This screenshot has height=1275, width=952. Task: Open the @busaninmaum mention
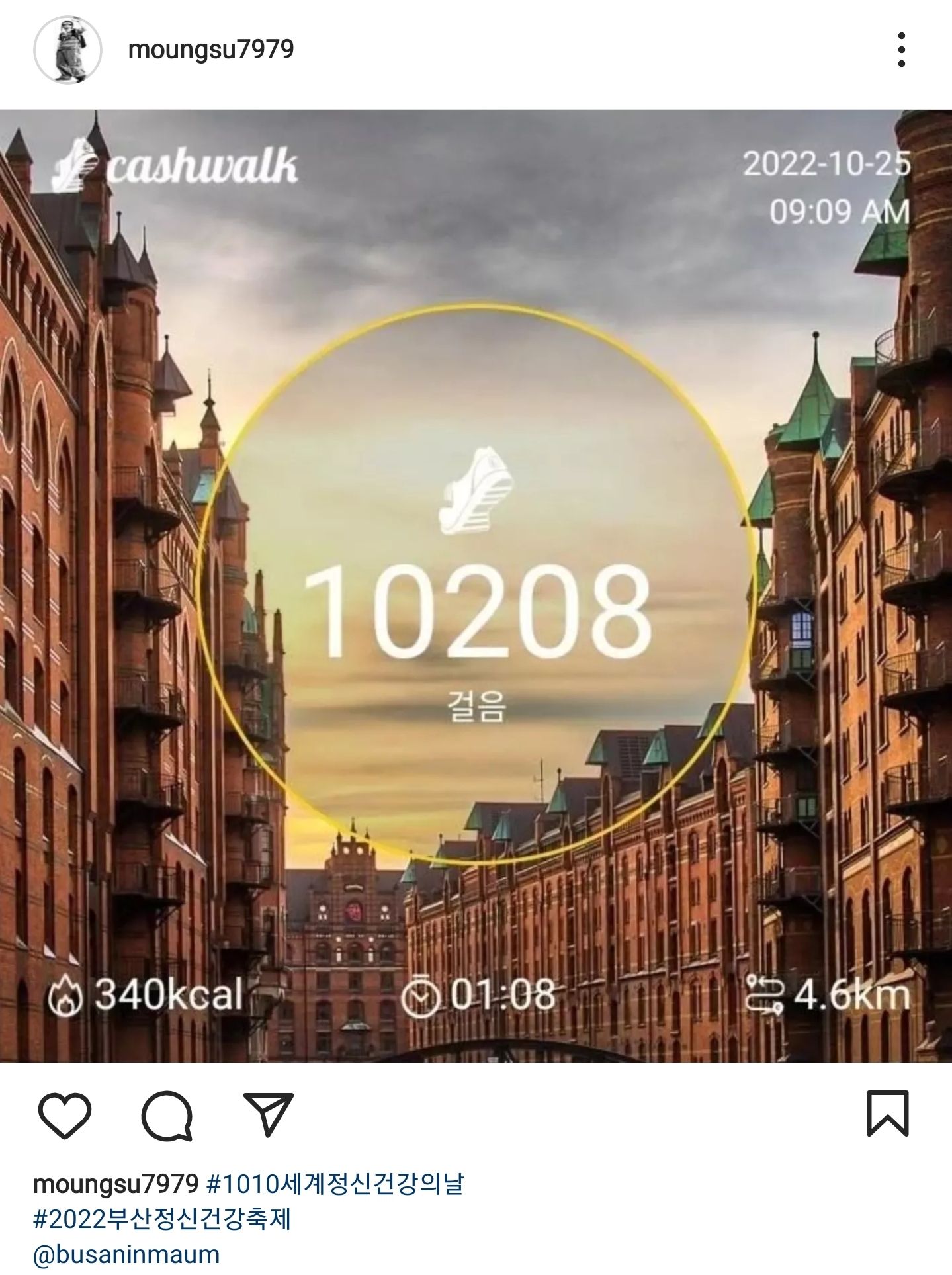[x=126, y=1254]
